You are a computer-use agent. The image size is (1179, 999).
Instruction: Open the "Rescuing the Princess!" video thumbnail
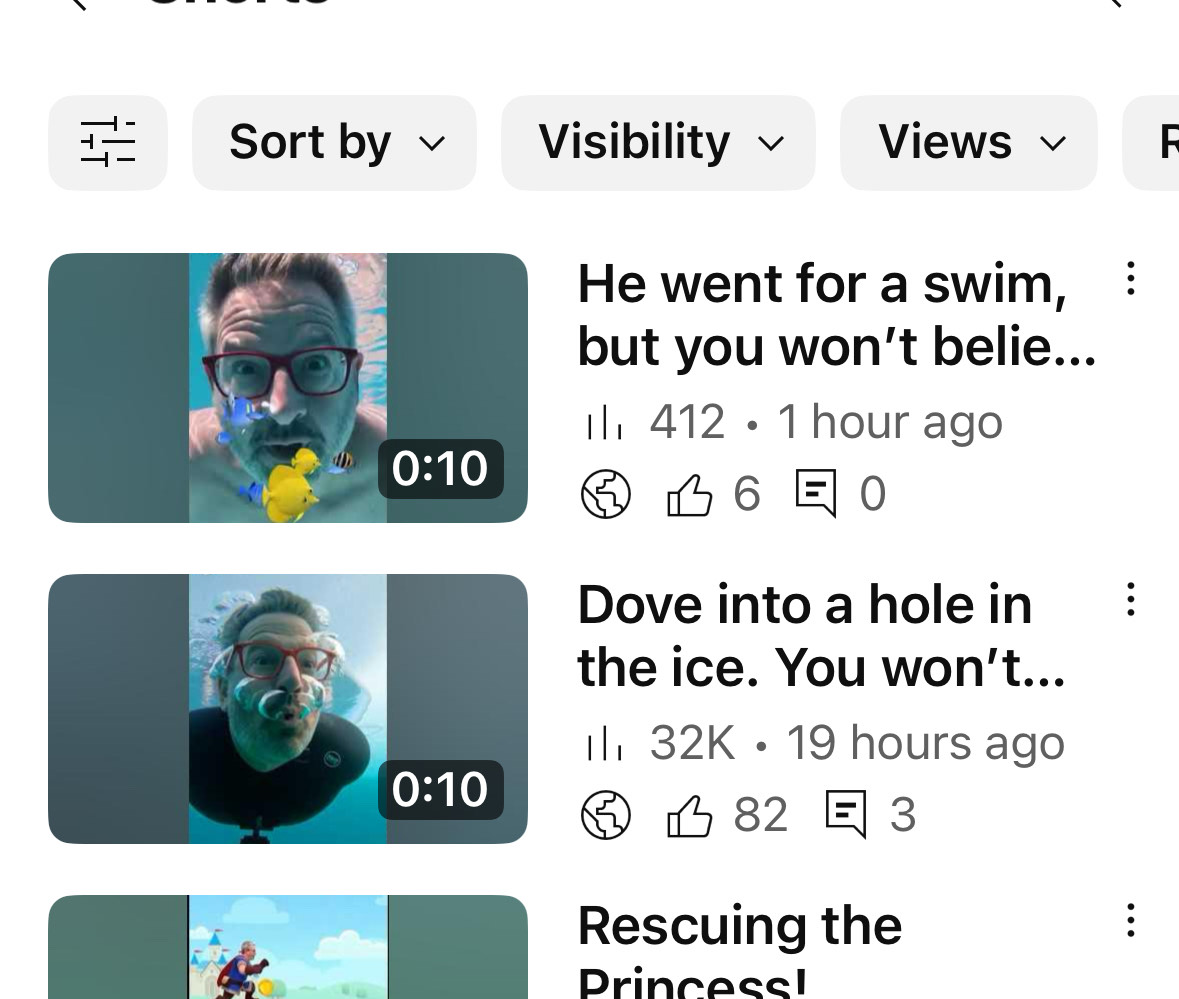pos(288,948)
